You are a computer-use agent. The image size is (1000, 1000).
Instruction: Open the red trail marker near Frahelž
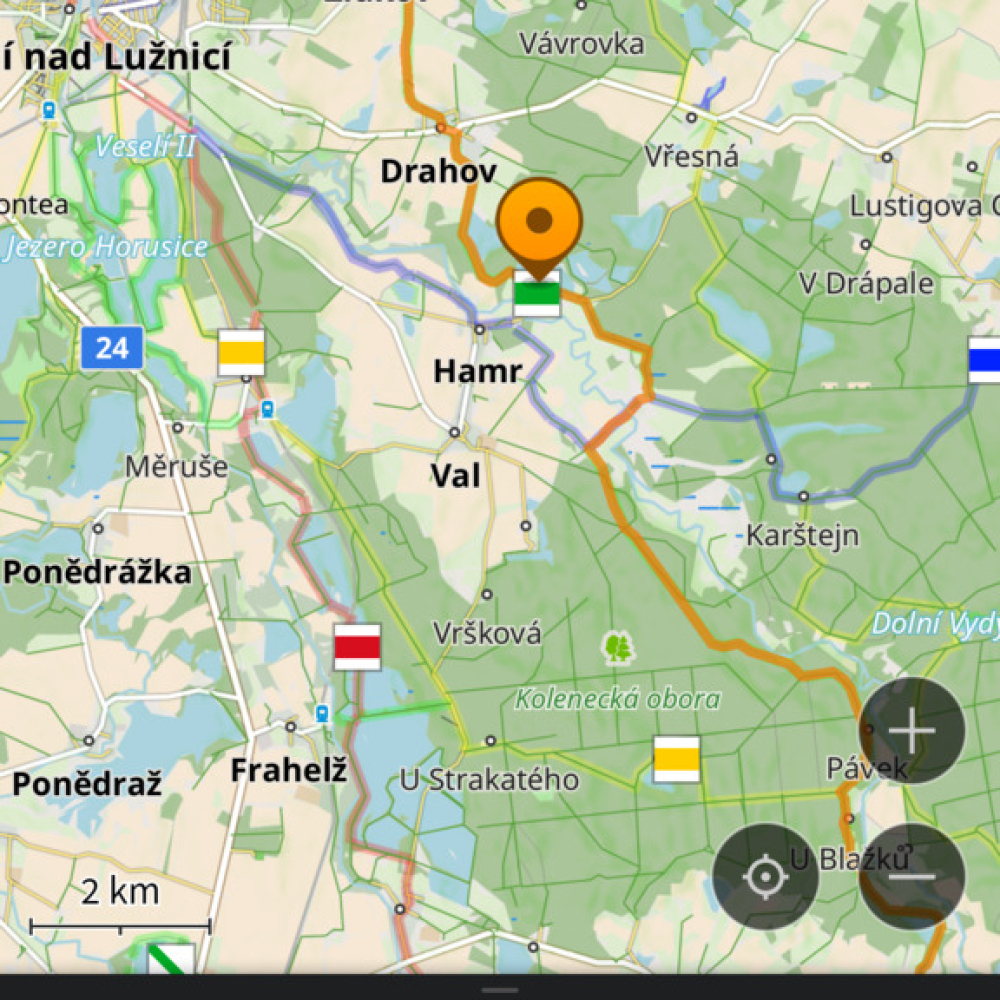click(357, 646)
